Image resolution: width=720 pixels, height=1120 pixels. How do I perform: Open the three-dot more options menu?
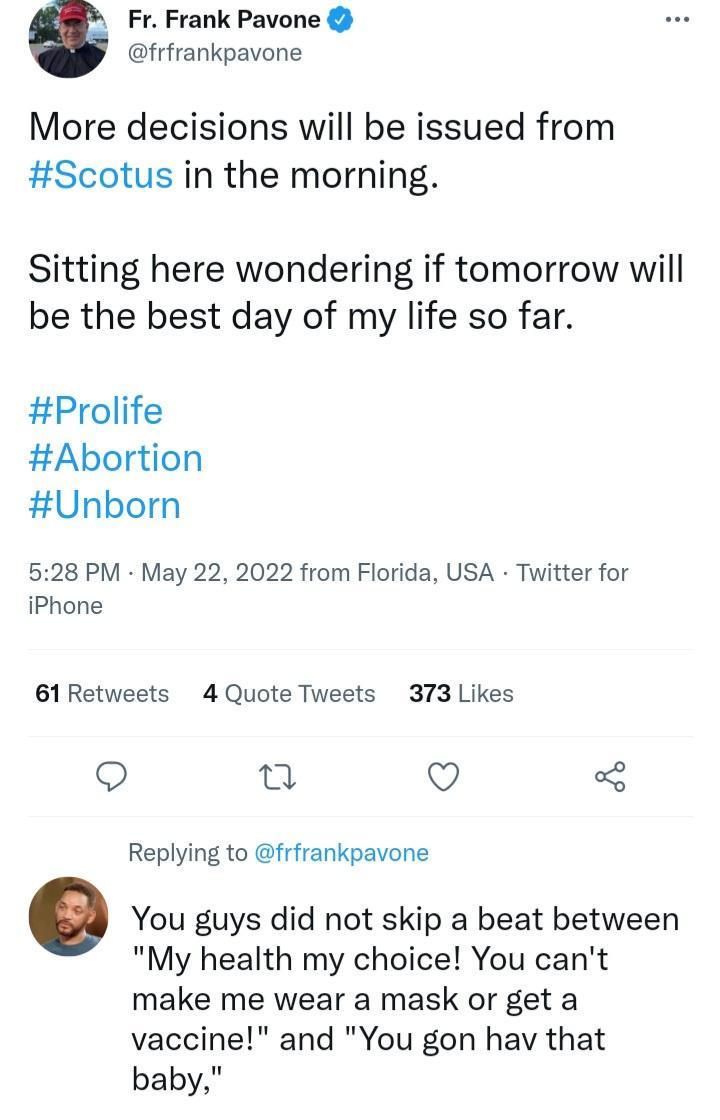pyautogui.click(x=676, y=20)
